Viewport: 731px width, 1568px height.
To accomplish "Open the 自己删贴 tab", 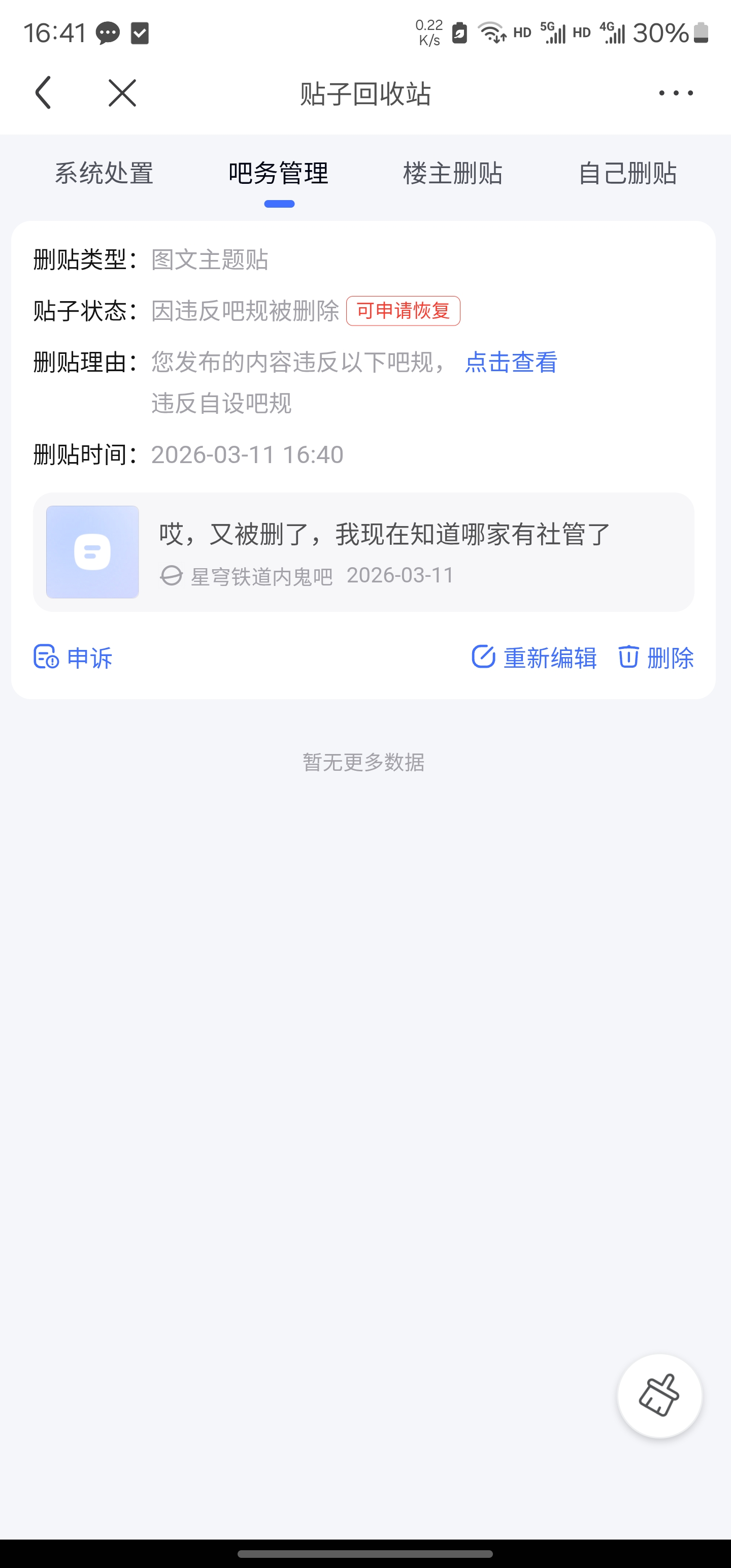I will pyautogui.click(x=627, y=174).
